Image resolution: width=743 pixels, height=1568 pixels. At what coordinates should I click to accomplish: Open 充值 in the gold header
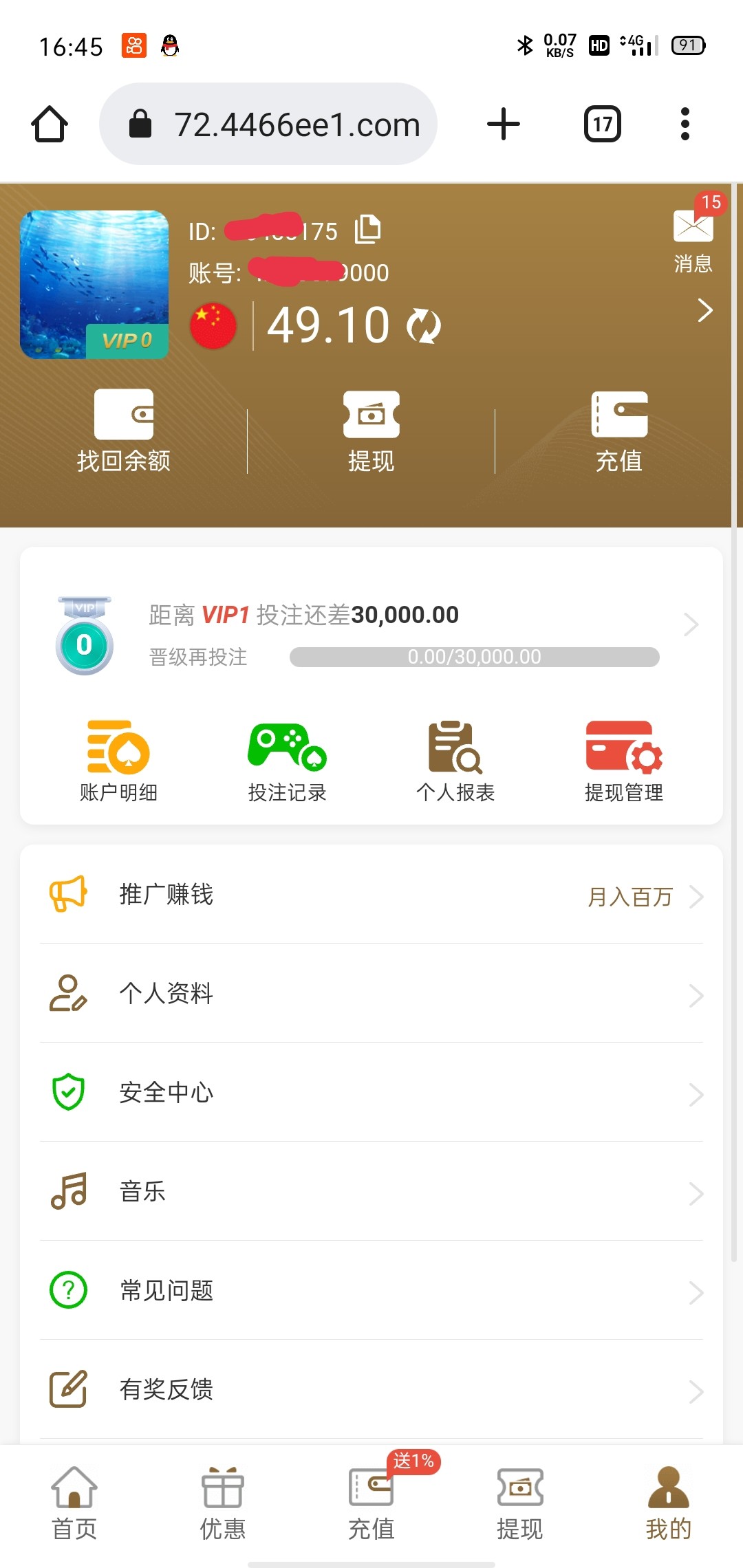pyautogui.click(x=619, y=431)
